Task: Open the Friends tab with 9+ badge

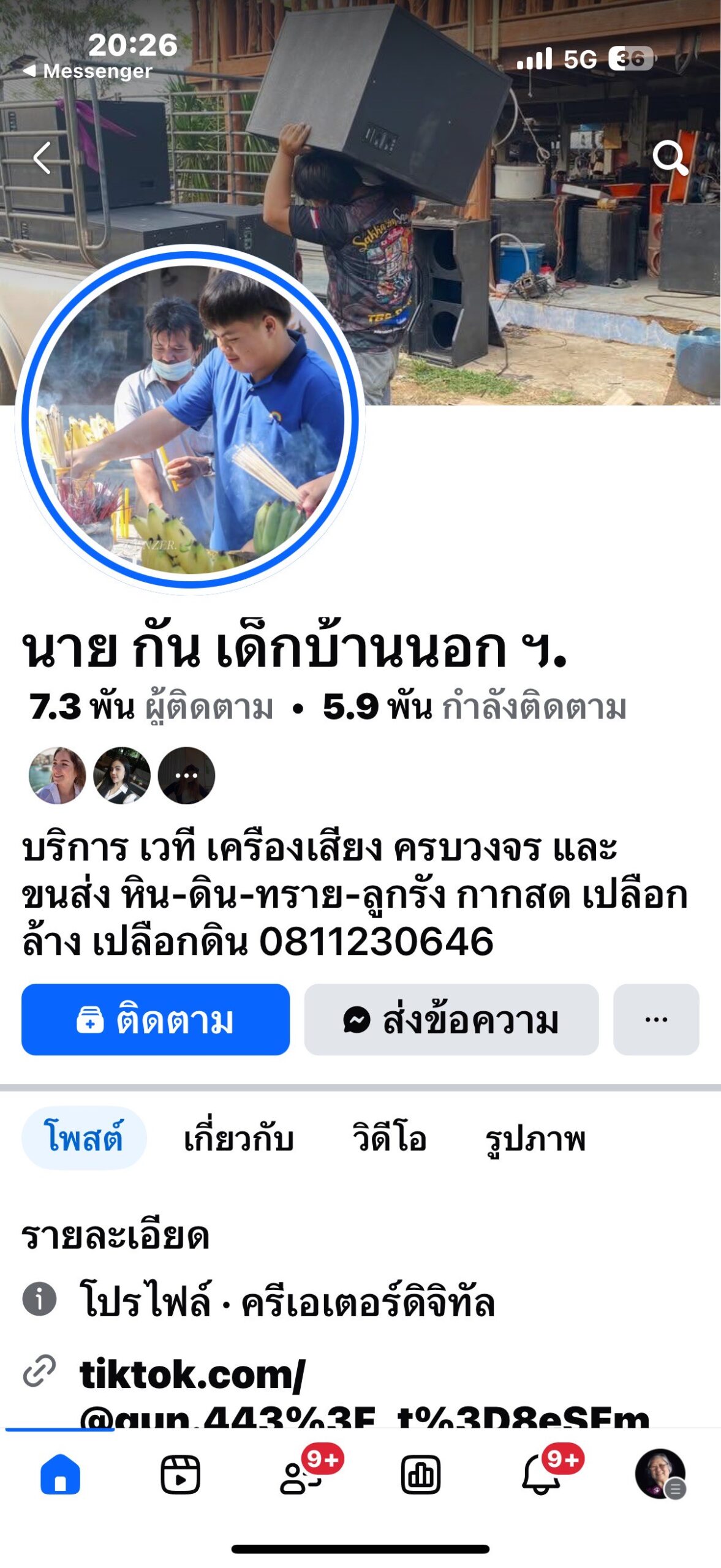Action: pyautogui.click(x=300, y=1475)
